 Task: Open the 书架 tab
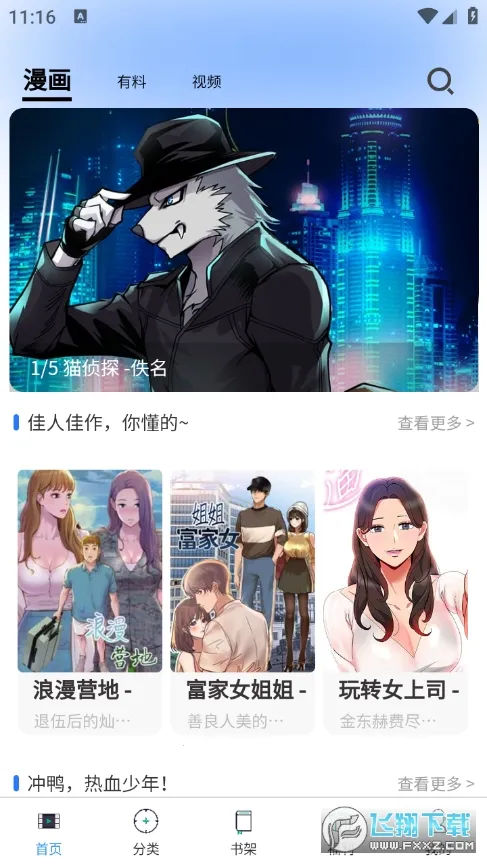(243, 833)
